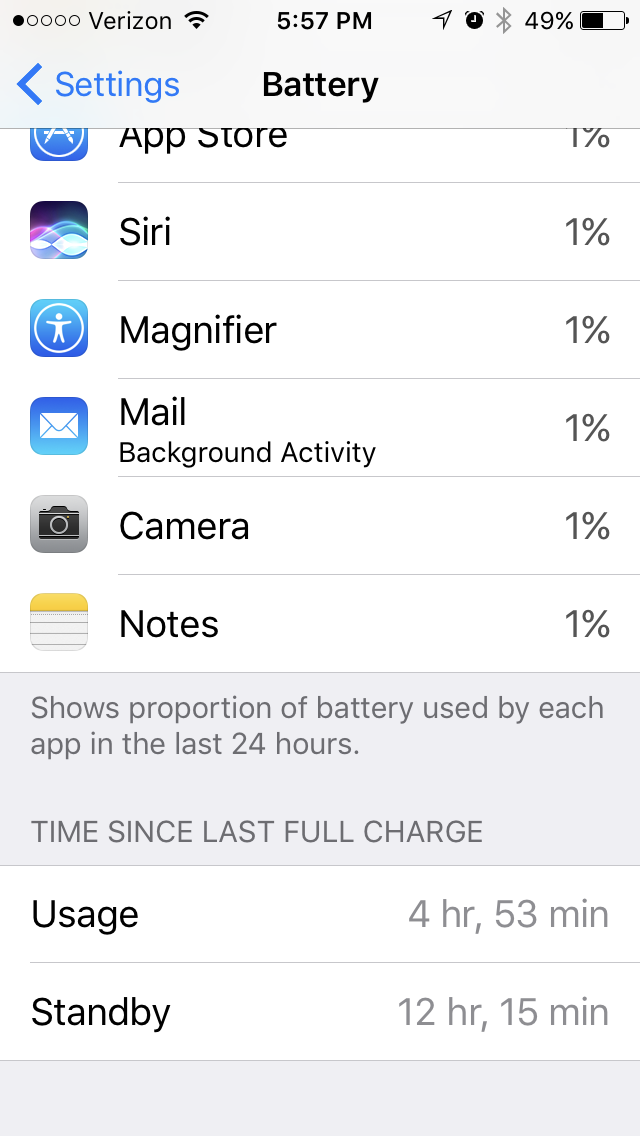Tap the Camera battery usage row
Viewport: 640px width, 1136px height.
[320, 526]
